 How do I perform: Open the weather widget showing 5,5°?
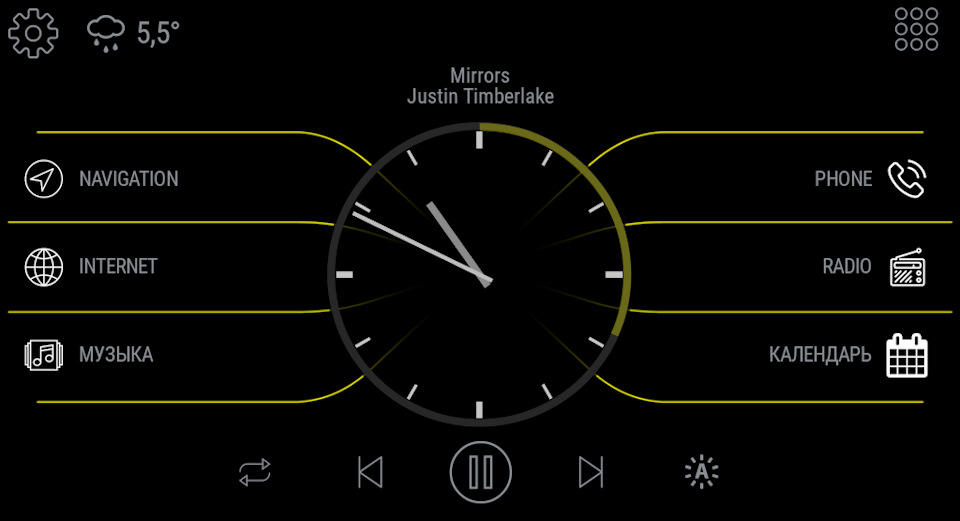point(132,33)
